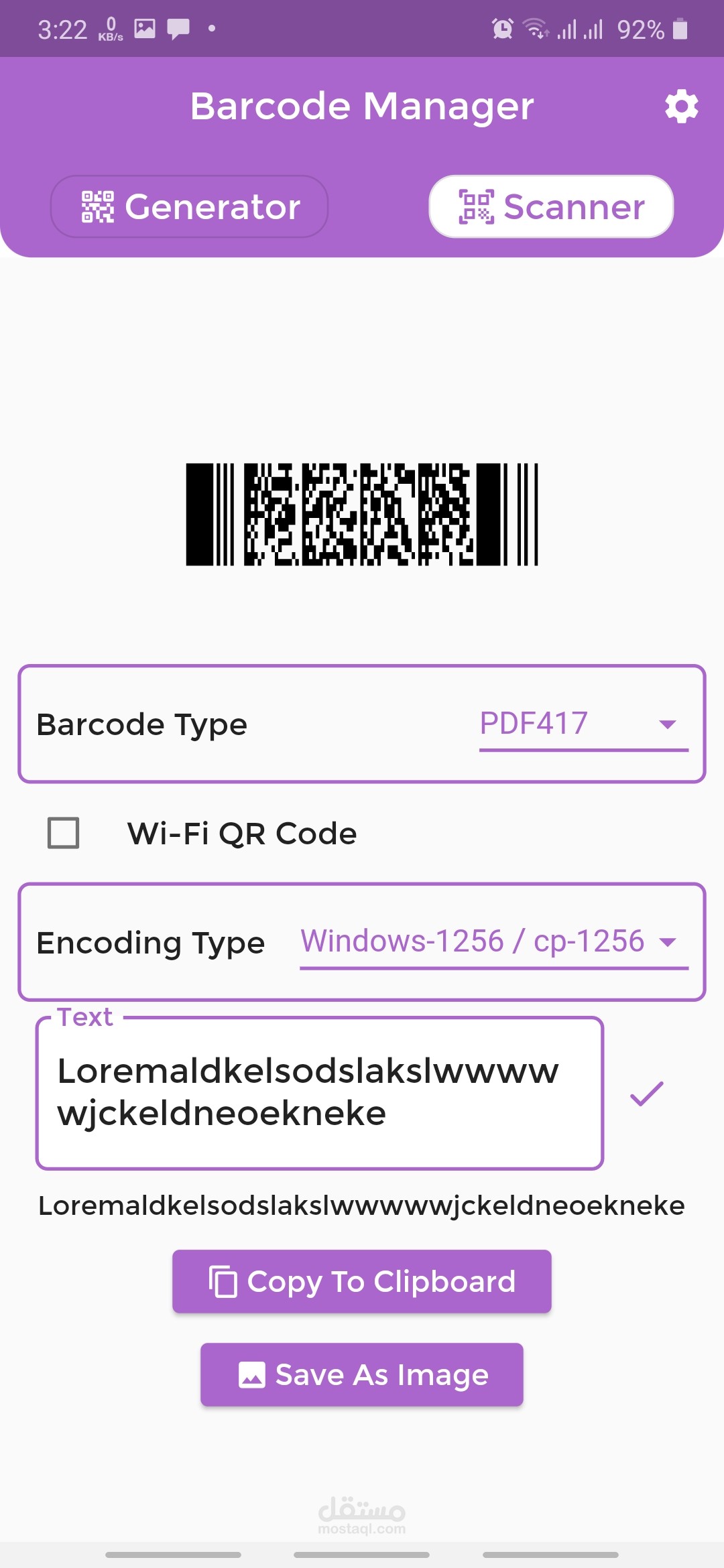Tap Save As Image button
The width and height of the screenshot is (724, 1568).
tap(362, 1374)
